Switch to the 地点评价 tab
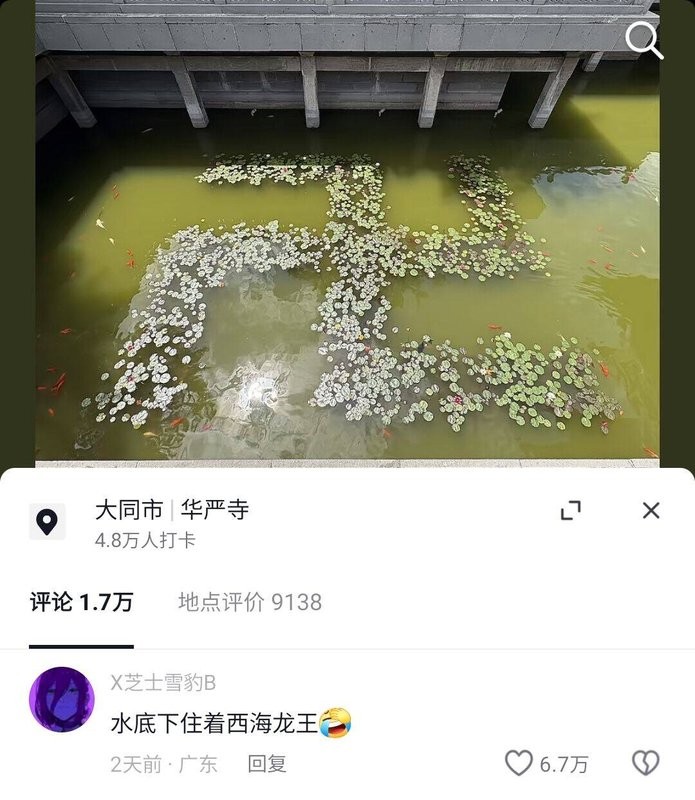Image resolution: width=695 pixels, height=800 pixels. pyautogui.click(x=250, y=602)
